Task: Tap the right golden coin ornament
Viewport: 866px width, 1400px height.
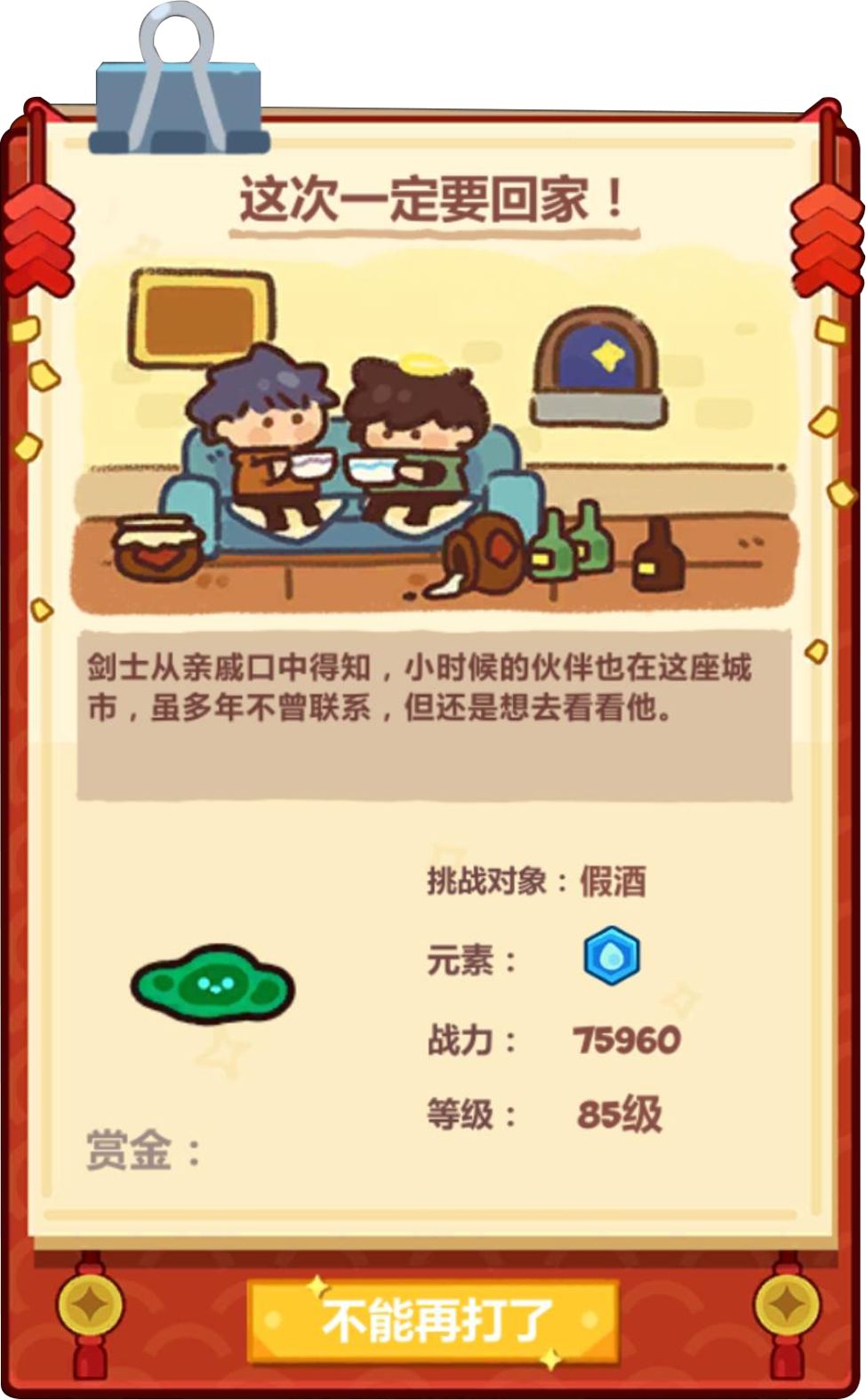Action: 790,1306
